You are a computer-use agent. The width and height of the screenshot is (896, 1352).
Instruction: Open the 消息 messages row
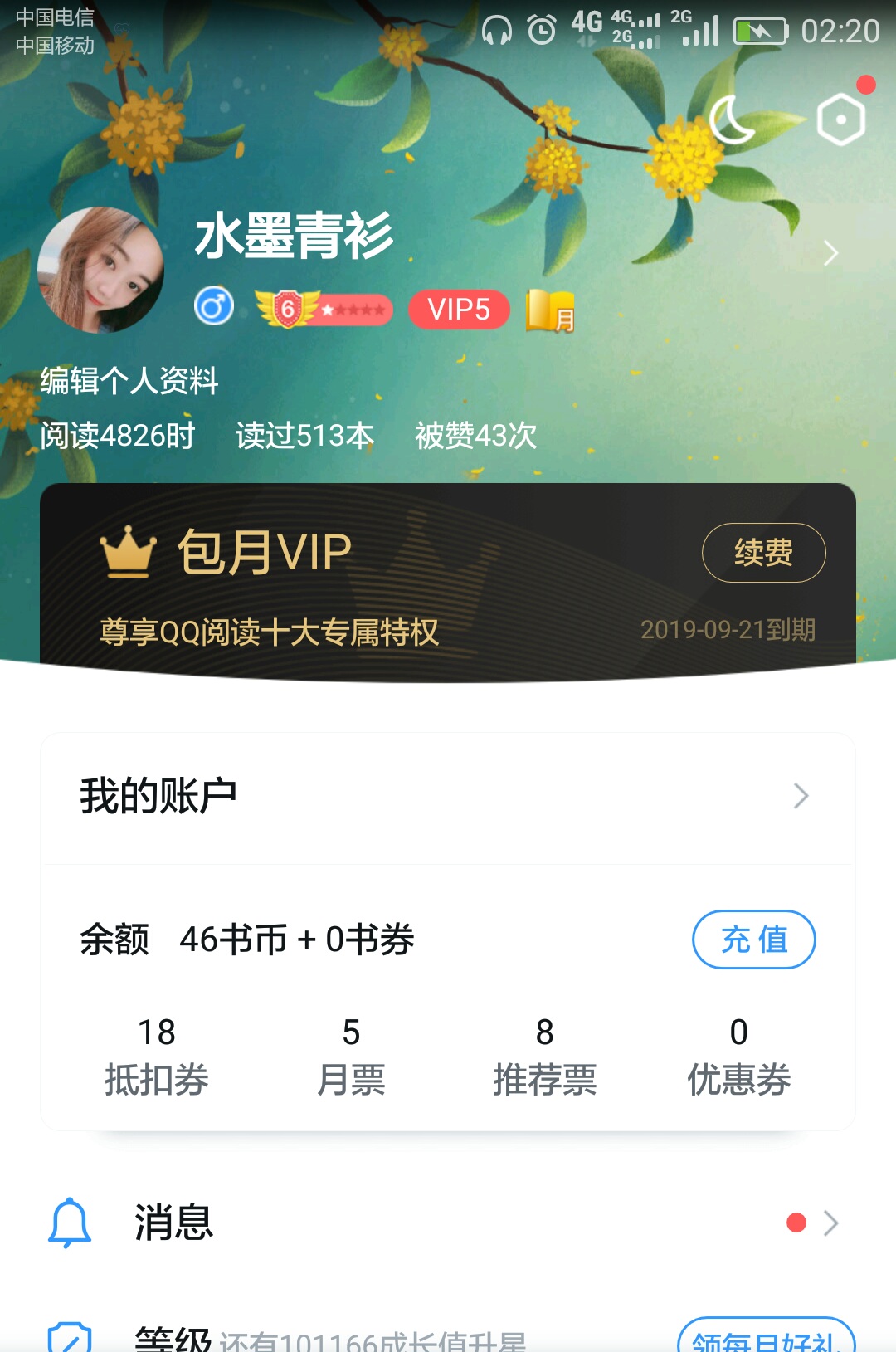click(x=448, y=1223)
